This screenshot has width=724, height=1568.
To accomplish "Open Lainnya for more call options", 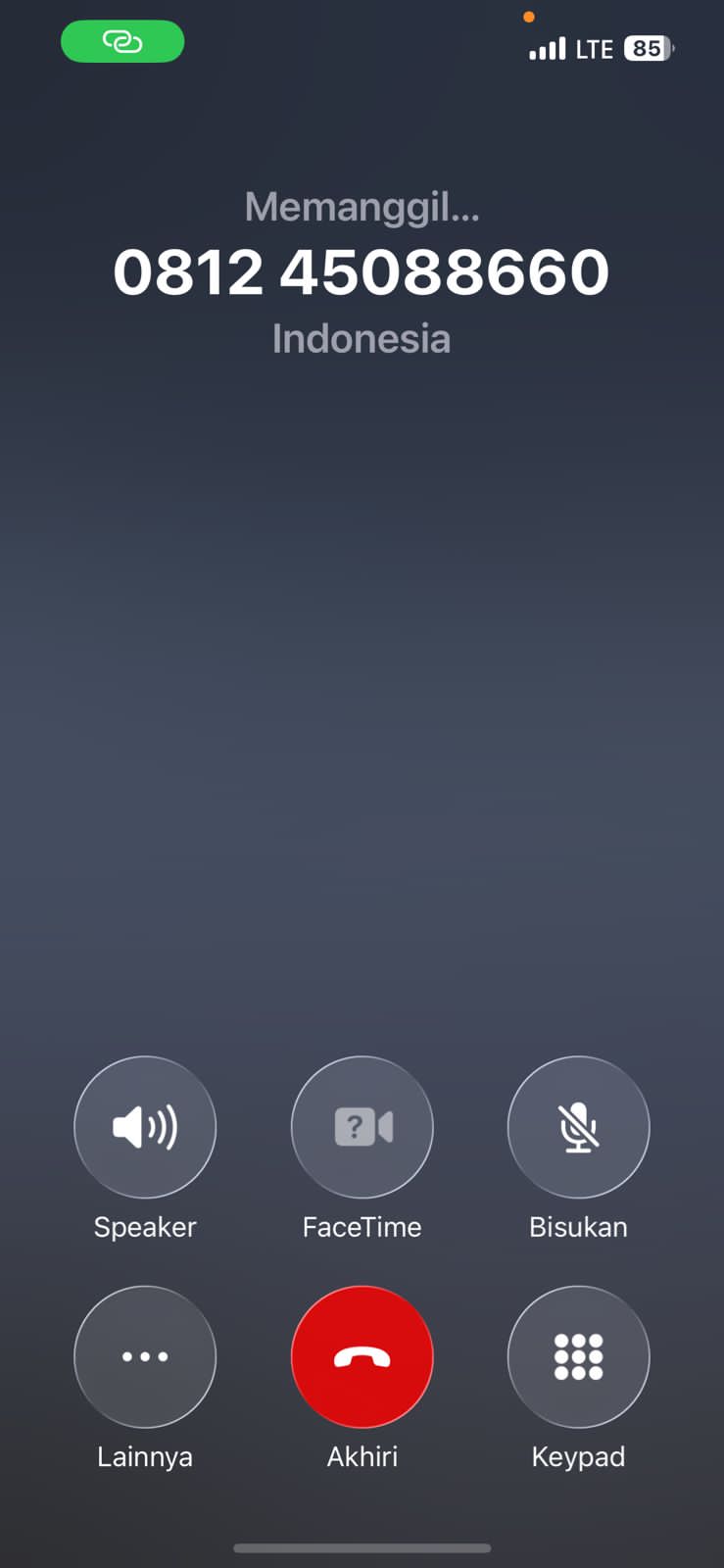I will [145, 1356].
